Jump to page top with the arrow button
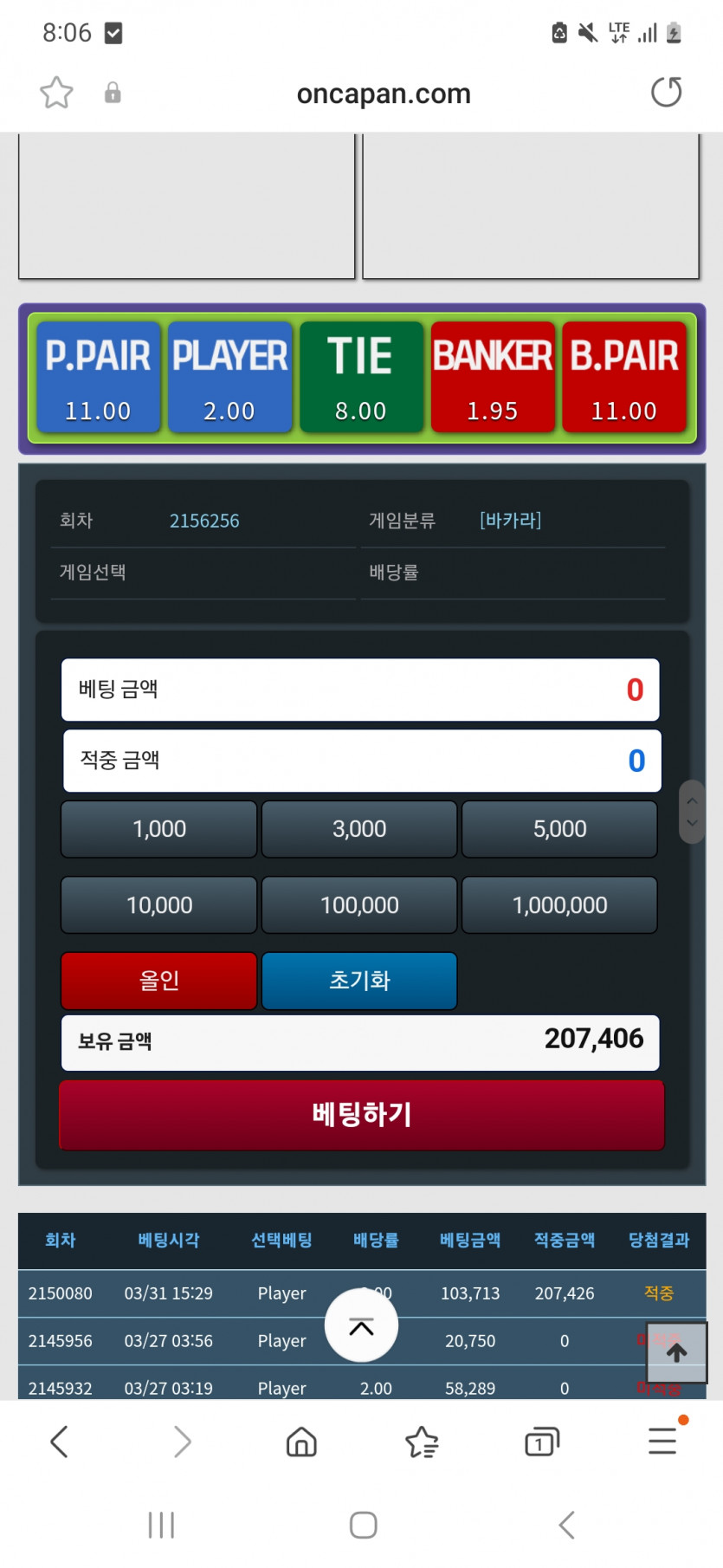Viewport: 723px width, 1568px height. click(677, 1352)
